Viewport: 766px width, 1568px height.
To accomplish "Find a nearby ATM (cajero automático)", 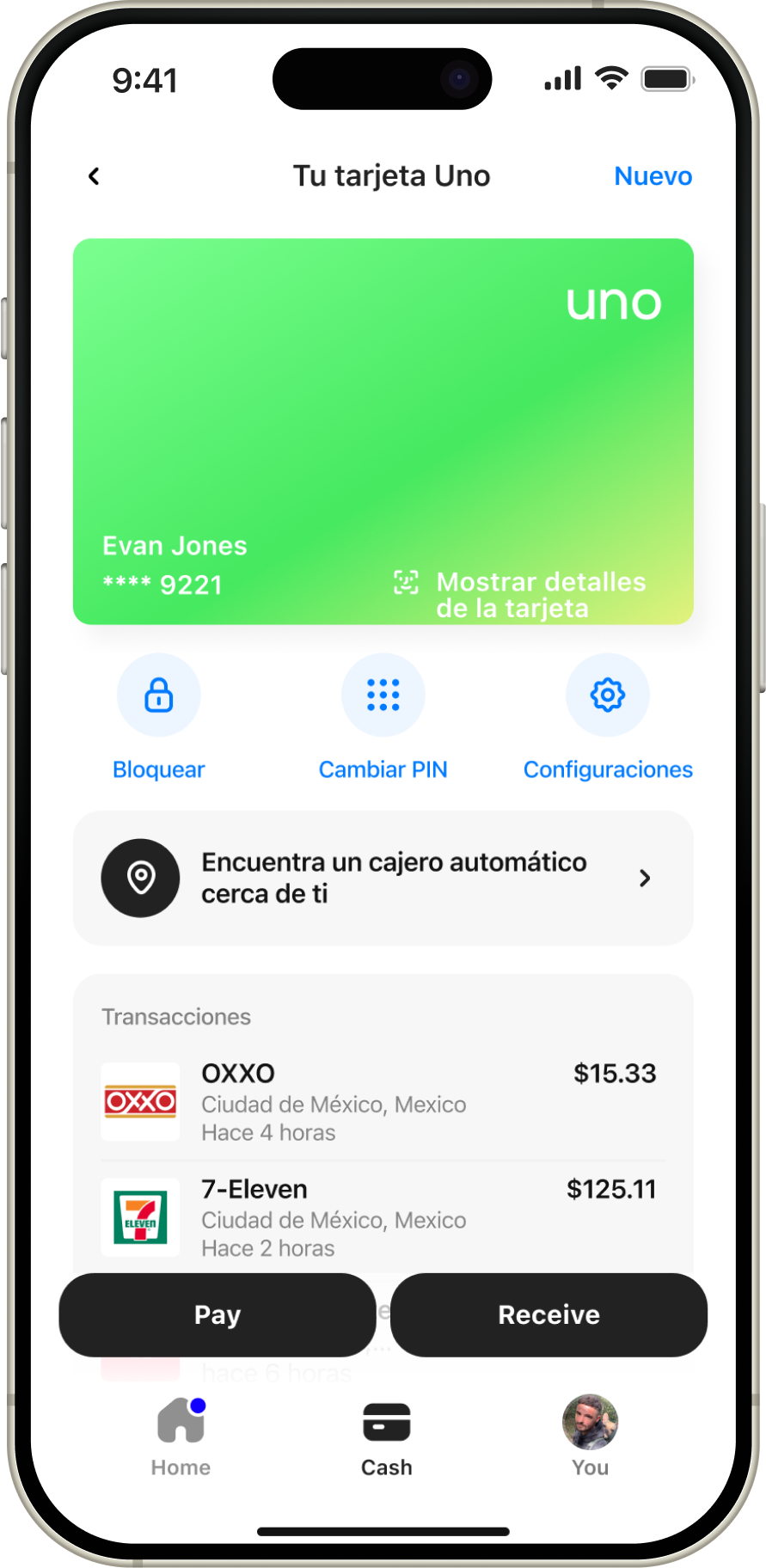I will coord(383,878).
